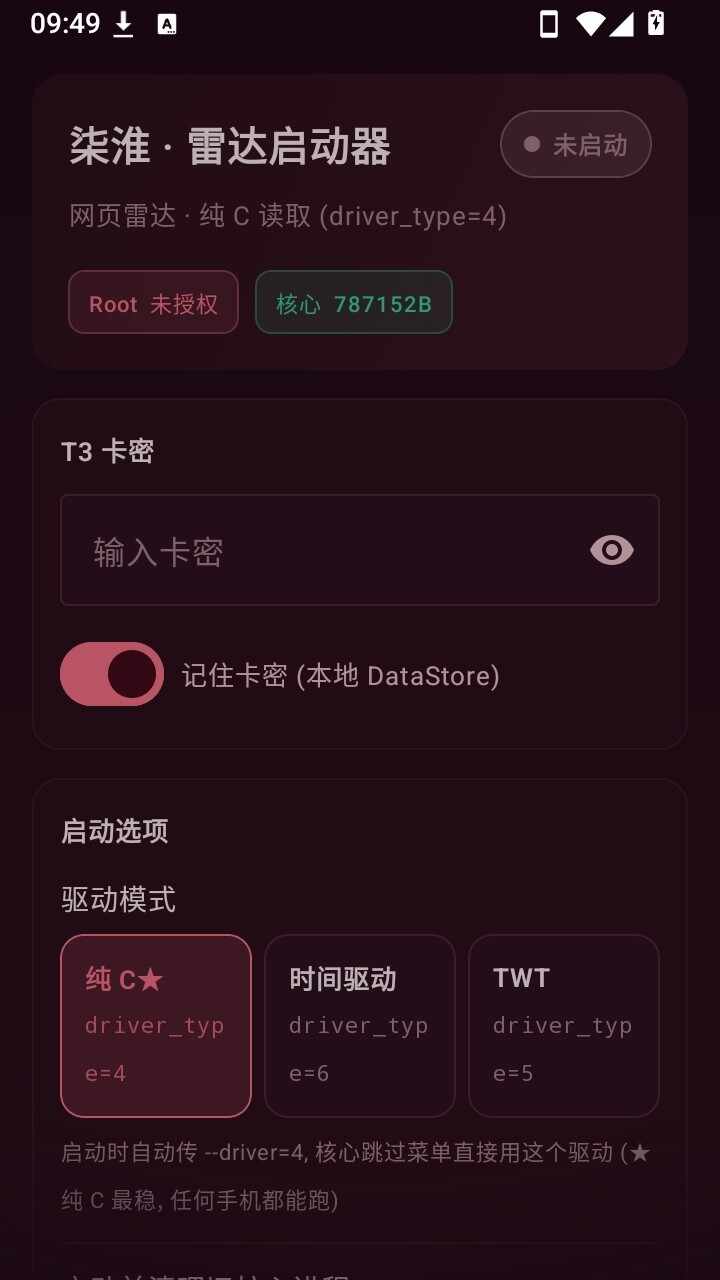Tap the Root 未授权 chip
The width and height of the screenshot is (720, 1280).
(153, 302)
